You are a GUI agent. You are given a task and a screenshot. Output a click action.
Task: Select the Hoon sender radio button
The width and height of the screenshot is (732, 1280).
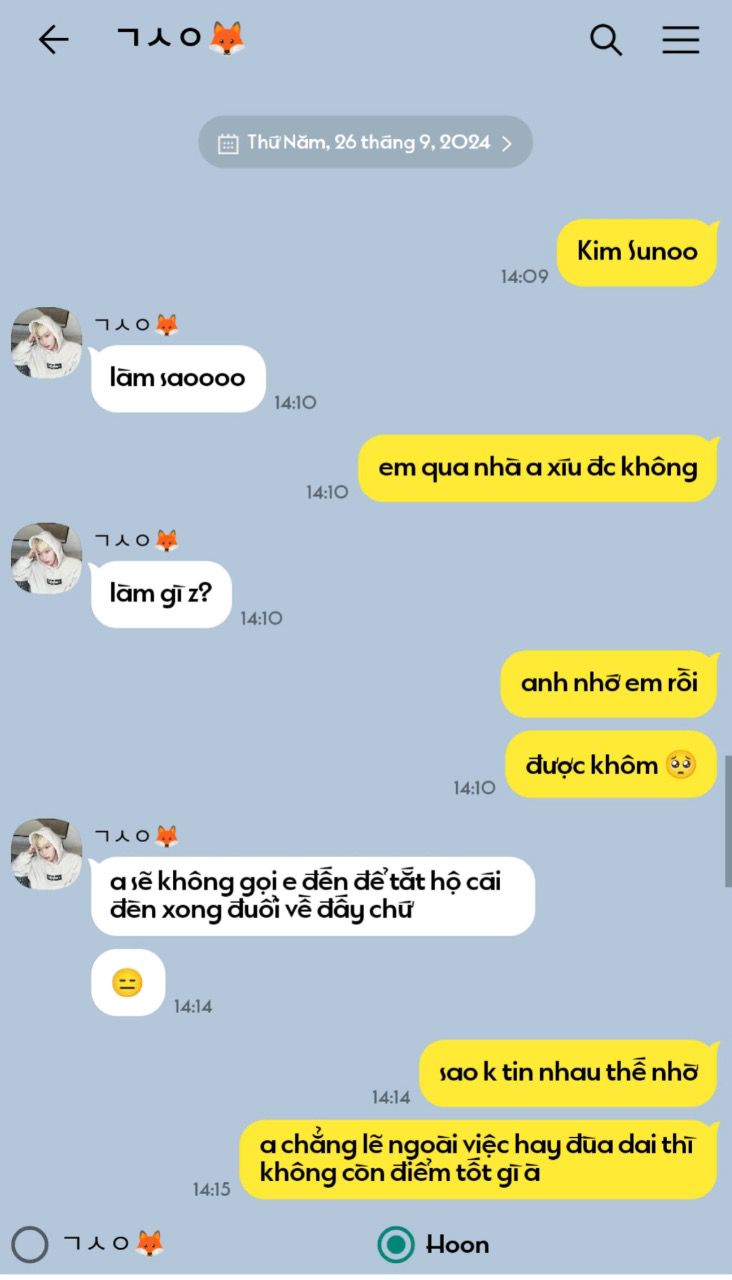396,1245
